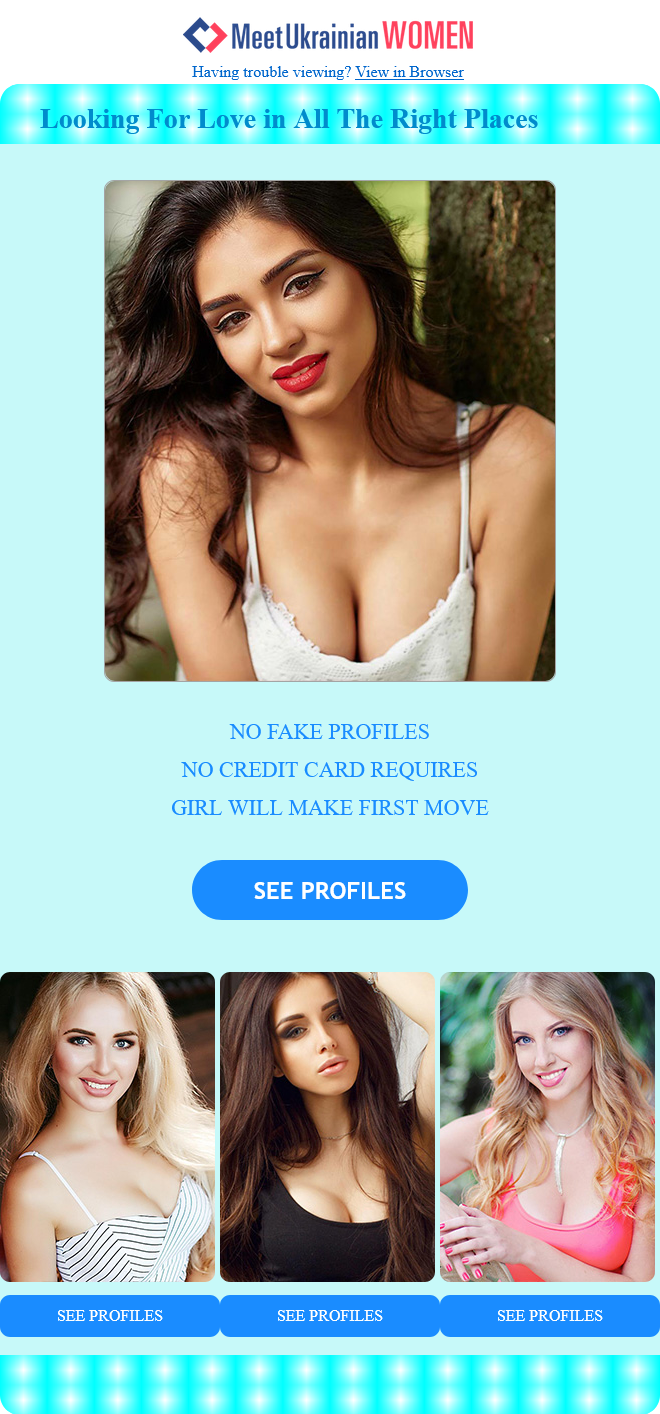This screenshot has width=660, height=1414.
Task: Open the View in Browser link
Action: (409, 72)
